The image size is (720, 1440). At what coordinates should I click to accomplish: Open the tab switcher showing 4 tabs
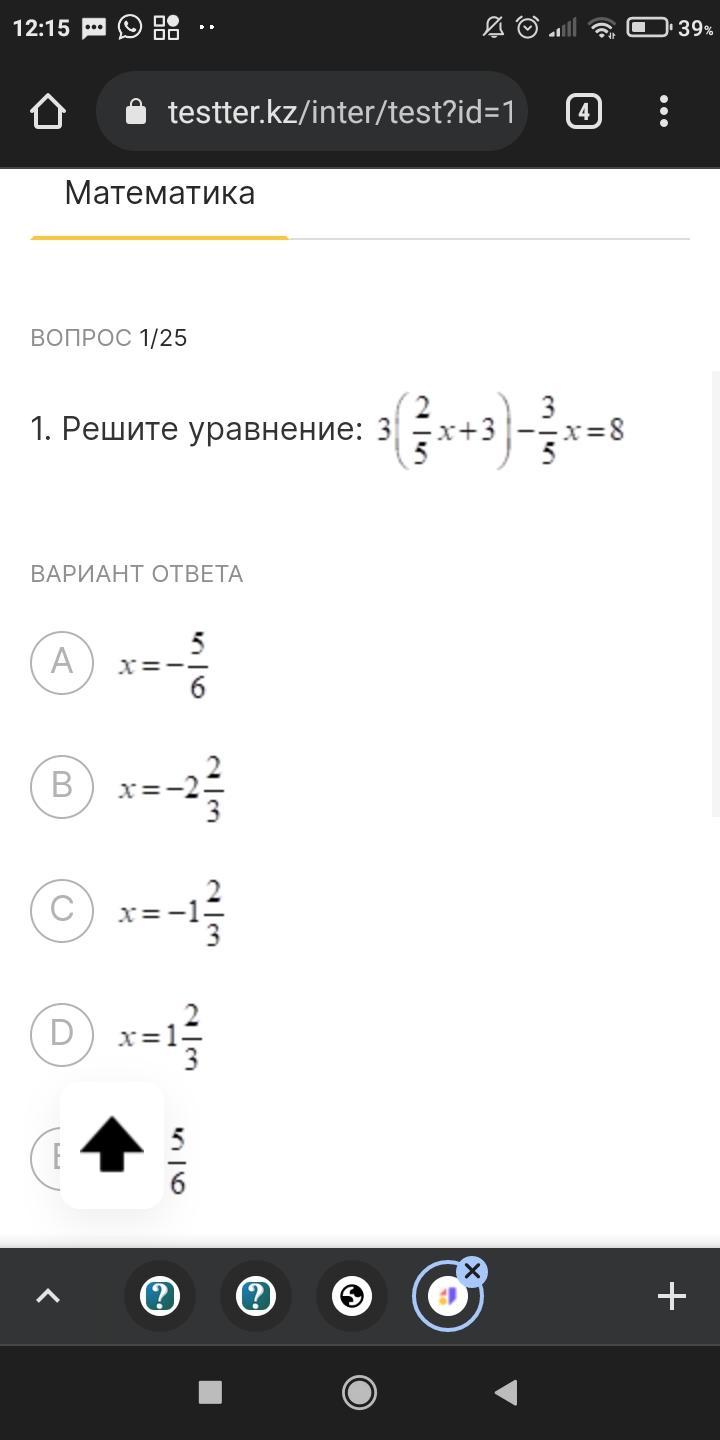pos(584,111)
